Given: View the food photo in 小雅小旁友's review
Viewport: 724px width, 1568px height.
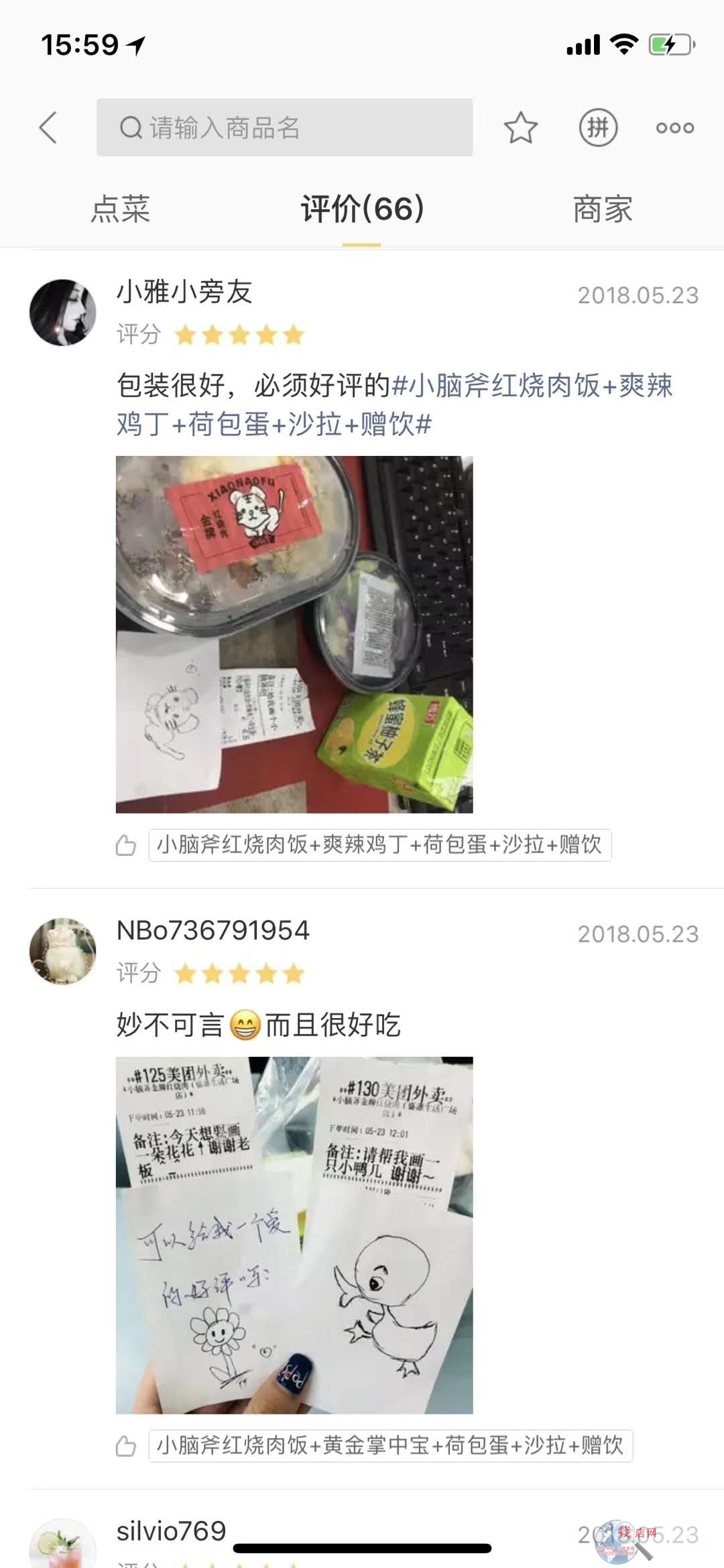Looking at the screenshot, I should point(294,634).
